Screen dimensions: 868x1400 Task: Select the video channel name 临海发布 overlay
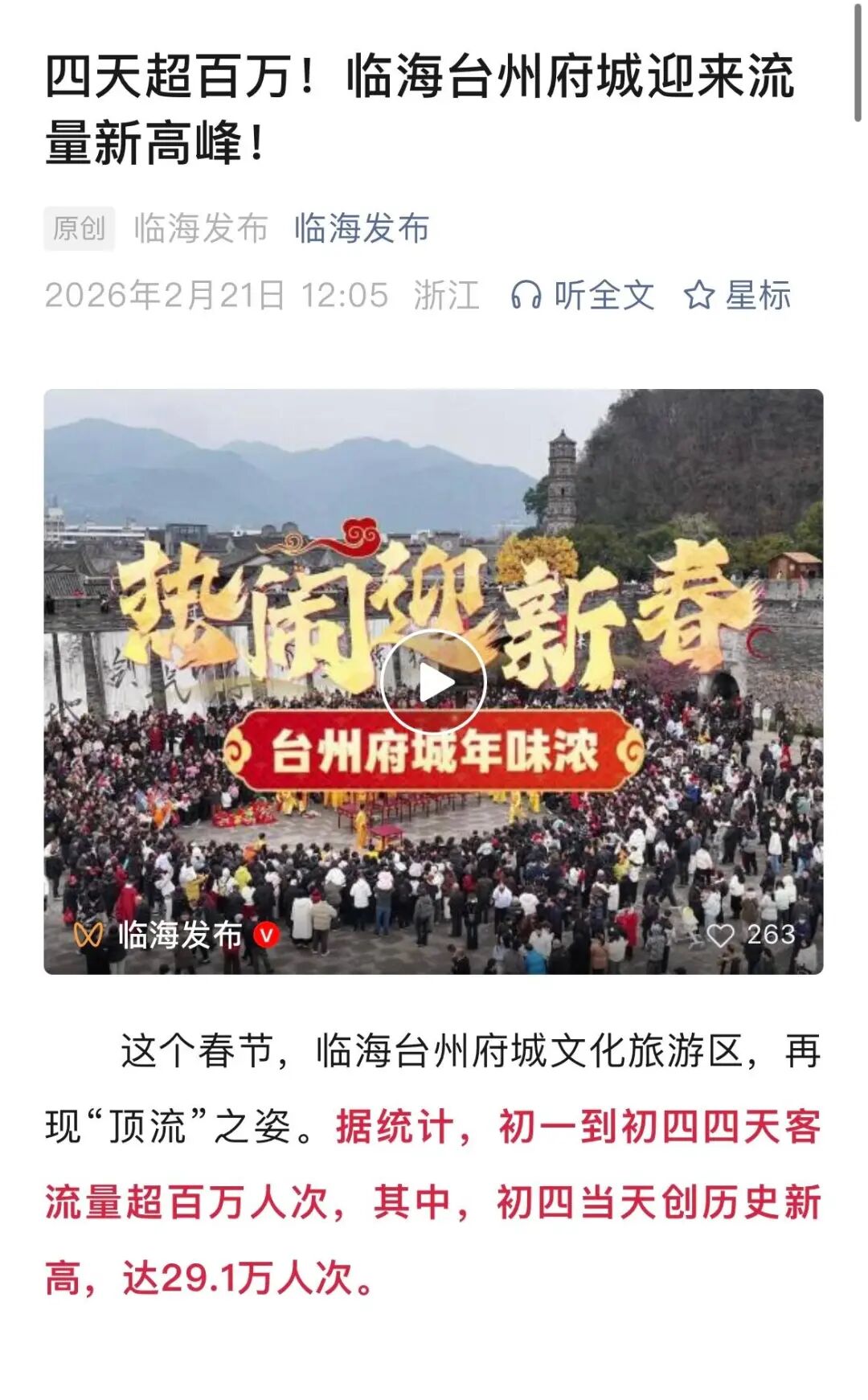pos(182,935)
